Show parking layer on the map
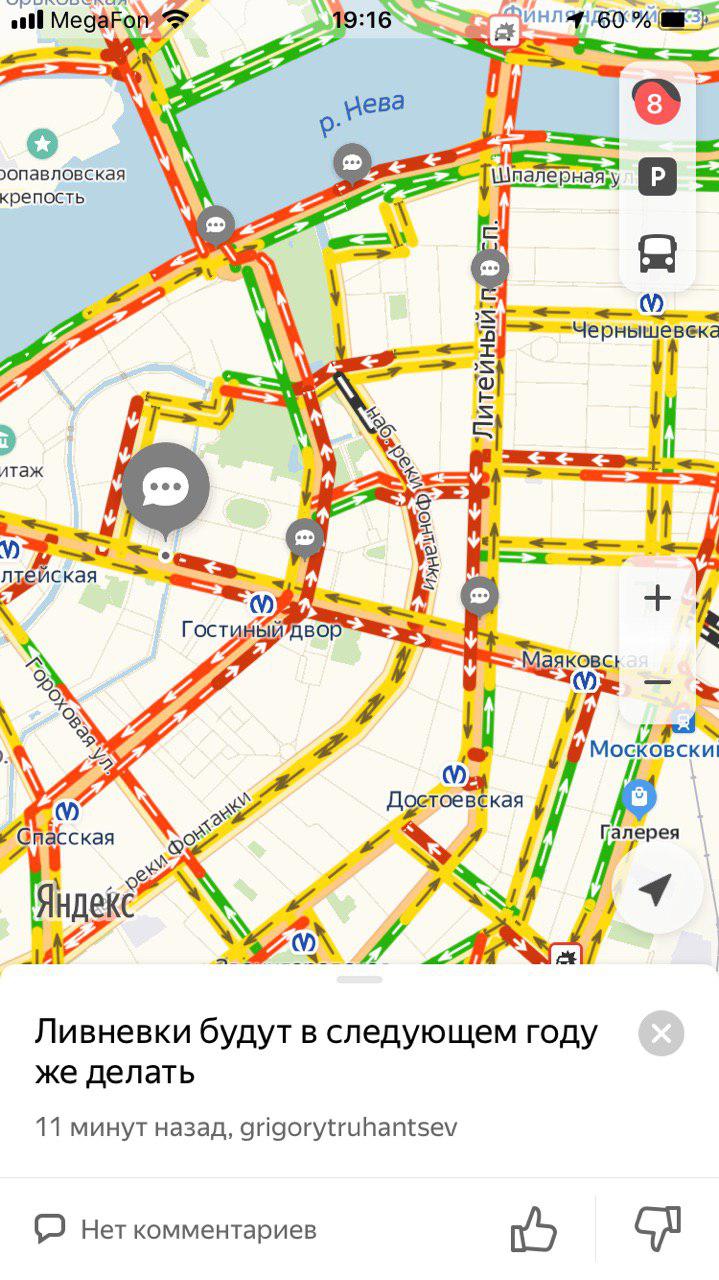The width and height of the screenshot is (719, 1280). [657, 178]
